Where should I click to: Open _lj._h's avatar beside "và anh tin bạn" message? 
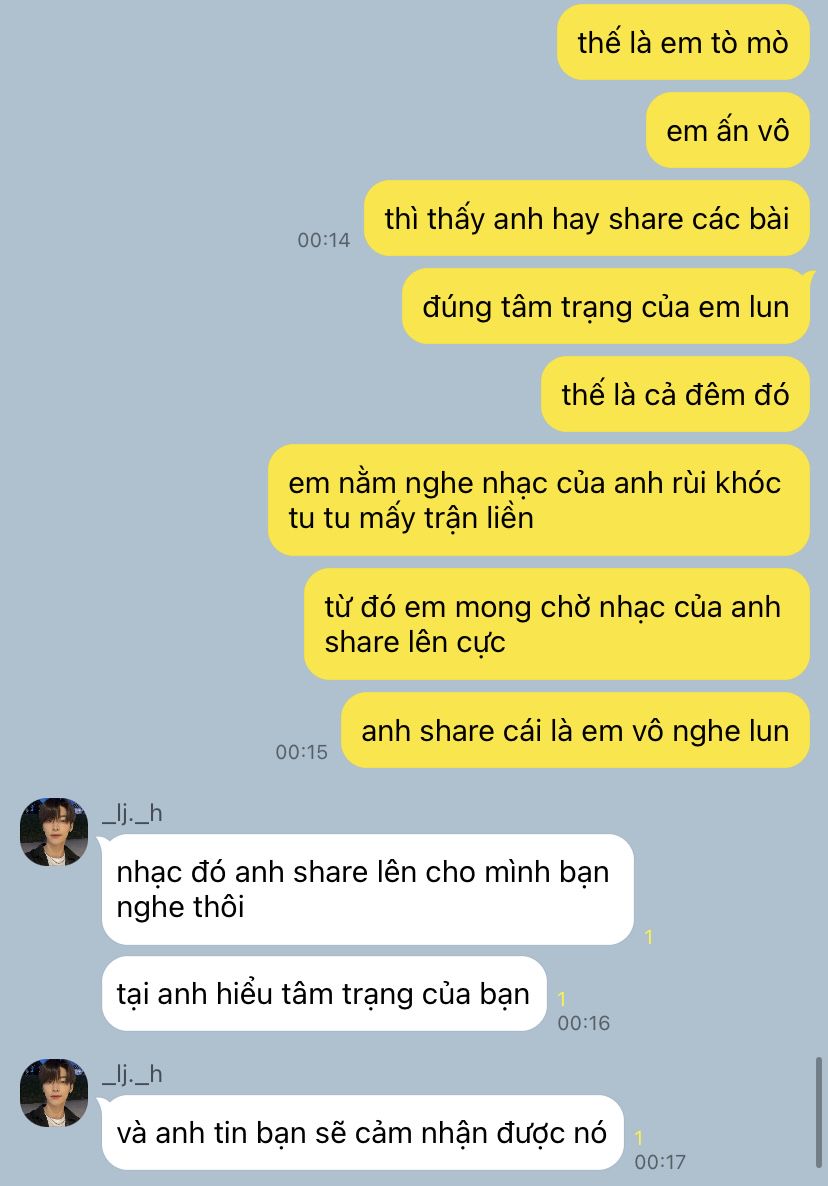click(x=54, y=1093)
